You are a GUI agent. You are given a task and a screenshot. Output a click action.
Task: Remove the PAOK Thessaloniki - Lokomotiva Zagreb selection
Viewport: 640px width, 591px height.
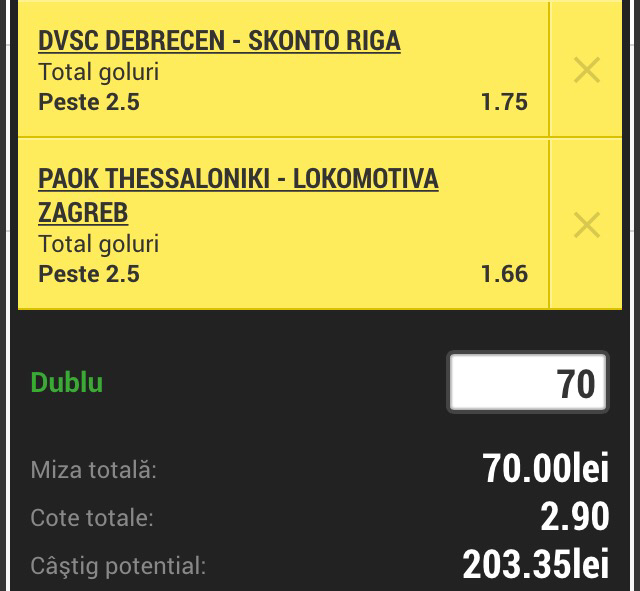[586, 225]
